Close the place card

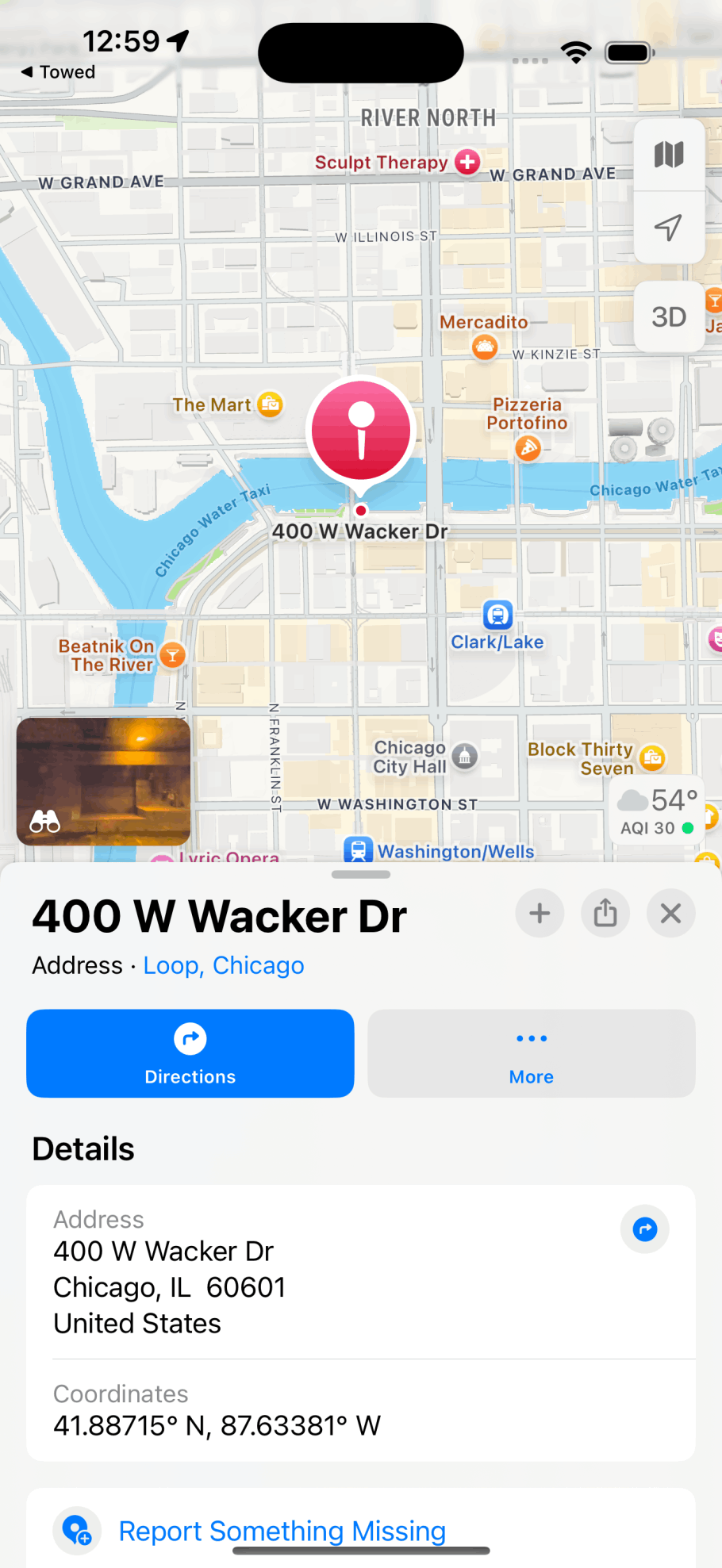tap(671, 914)
